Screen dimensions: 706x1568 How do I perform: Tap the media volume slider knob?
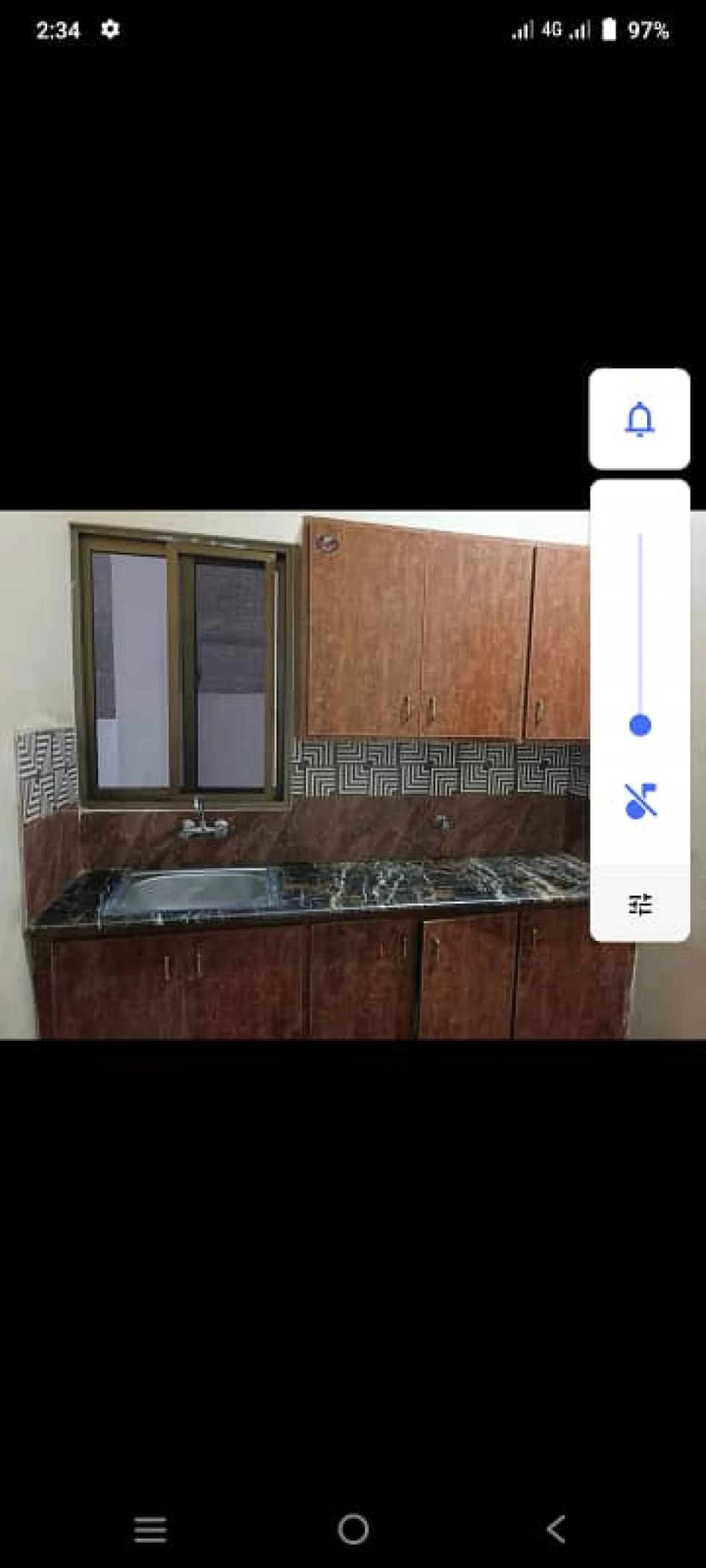tap(641, 726)
